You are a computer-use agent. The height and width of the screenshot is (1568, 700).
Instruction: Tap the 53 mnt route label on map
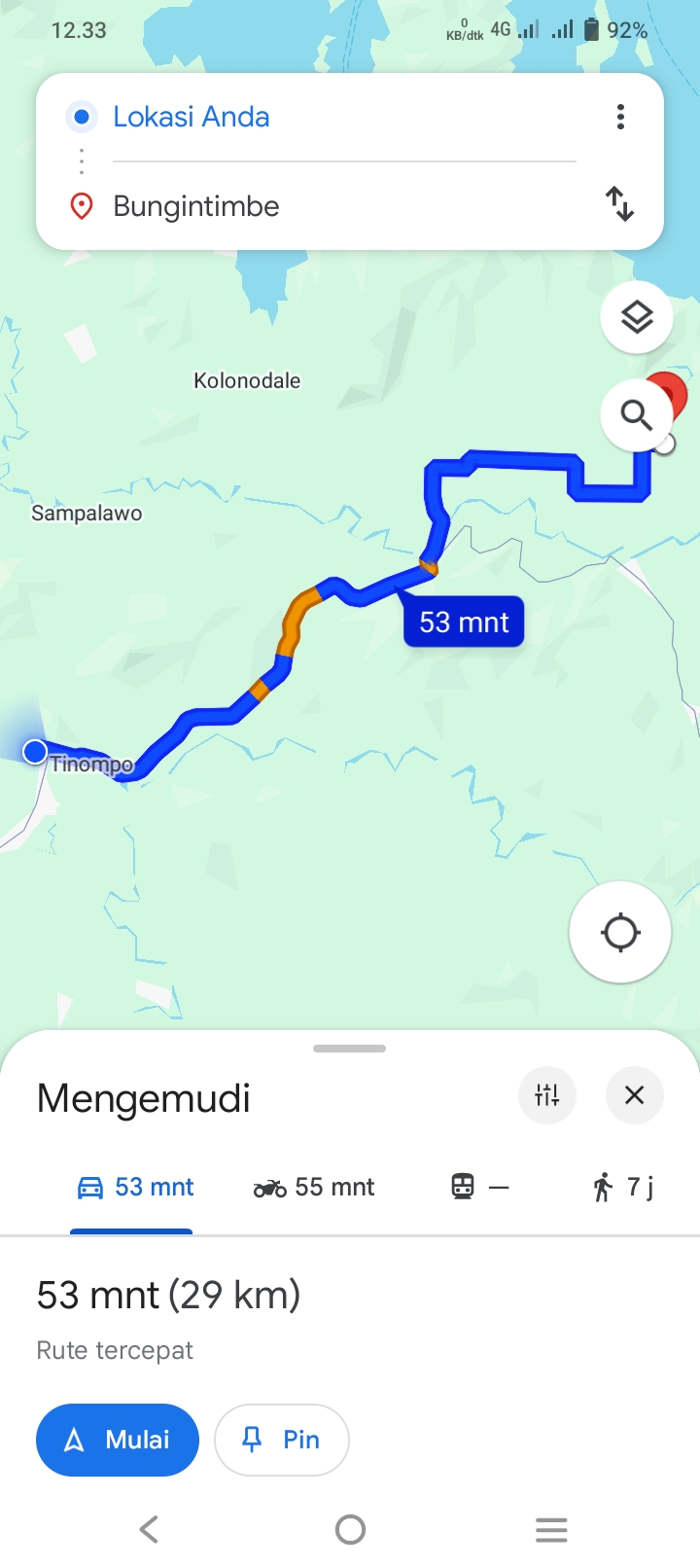464,622
